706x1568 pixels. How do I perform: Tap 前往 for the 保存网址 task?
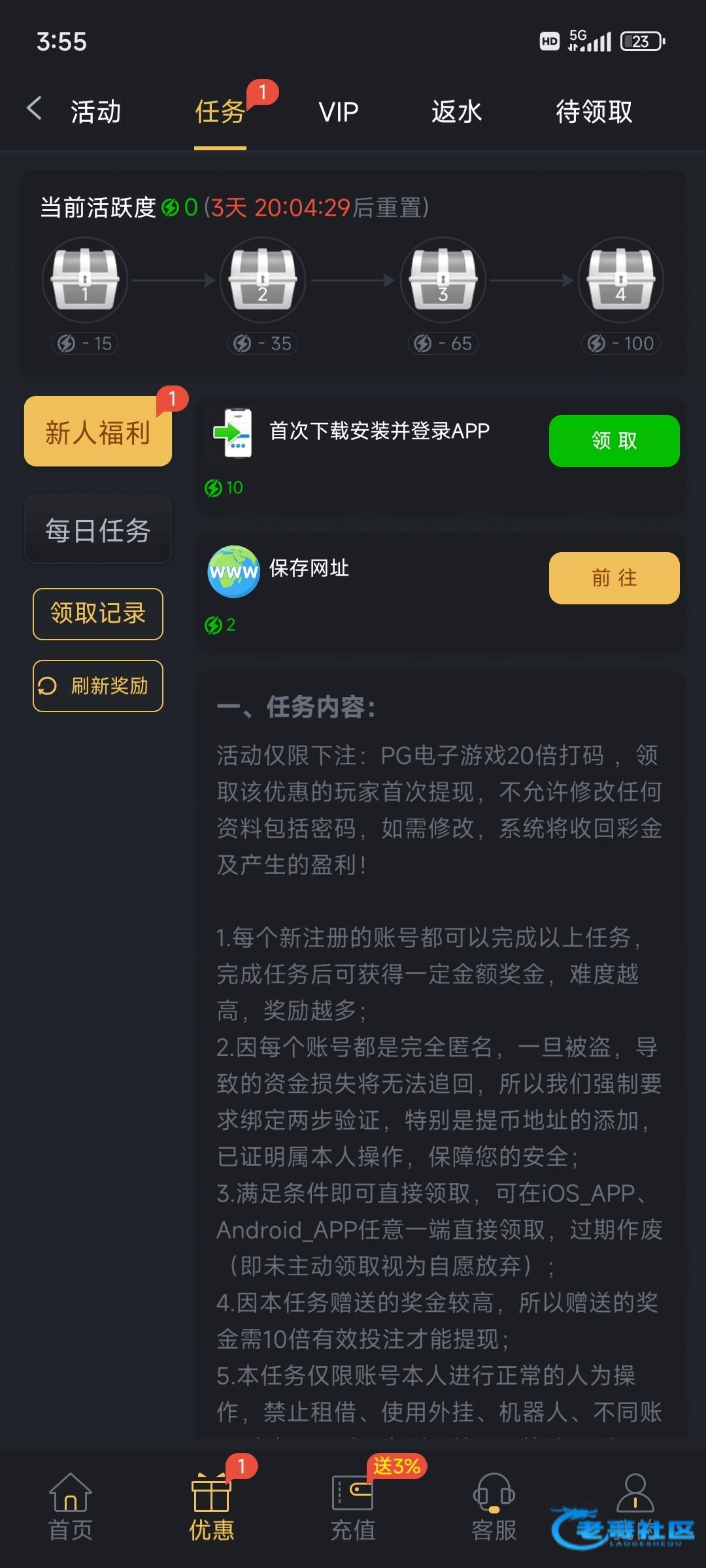(614, 578)
